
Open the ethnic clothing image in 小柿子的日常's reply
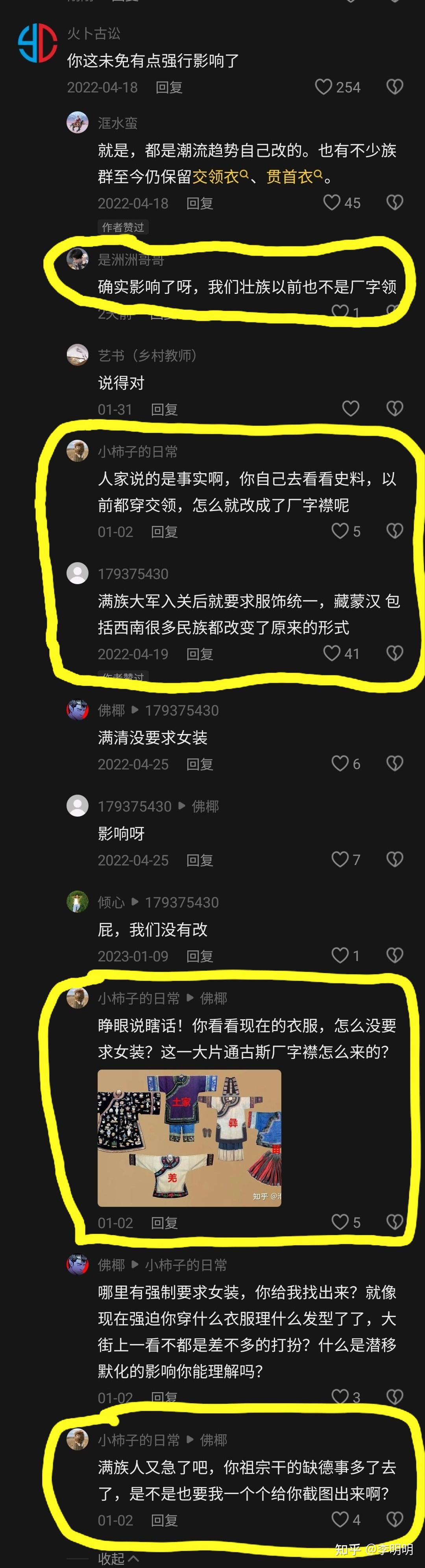(x=189, y=1138)
